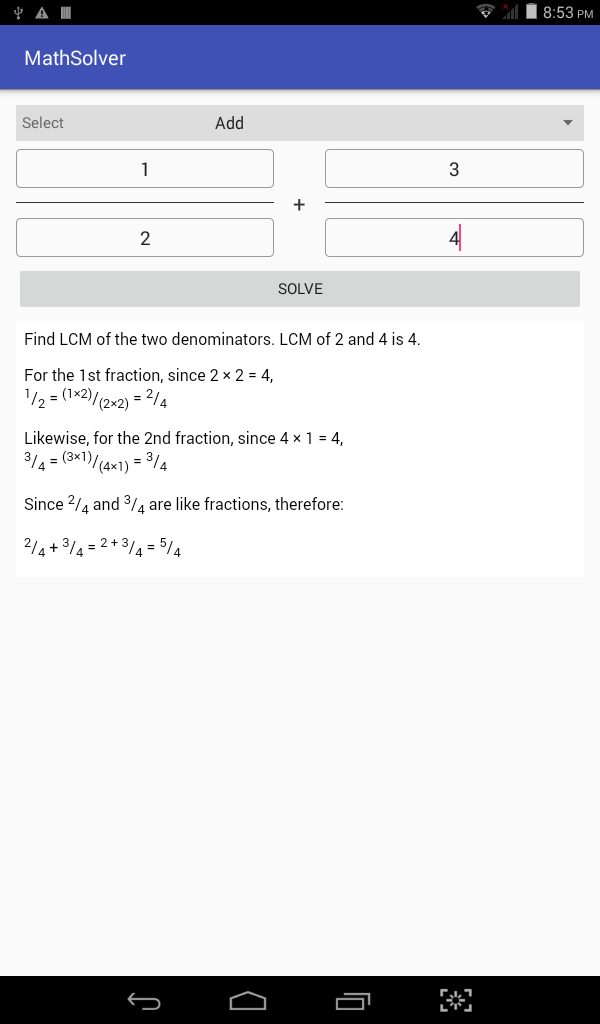Edit the first fraction's denominator field
The width and height of the screenshot is (600, 1024).
[x=145, y=238]
